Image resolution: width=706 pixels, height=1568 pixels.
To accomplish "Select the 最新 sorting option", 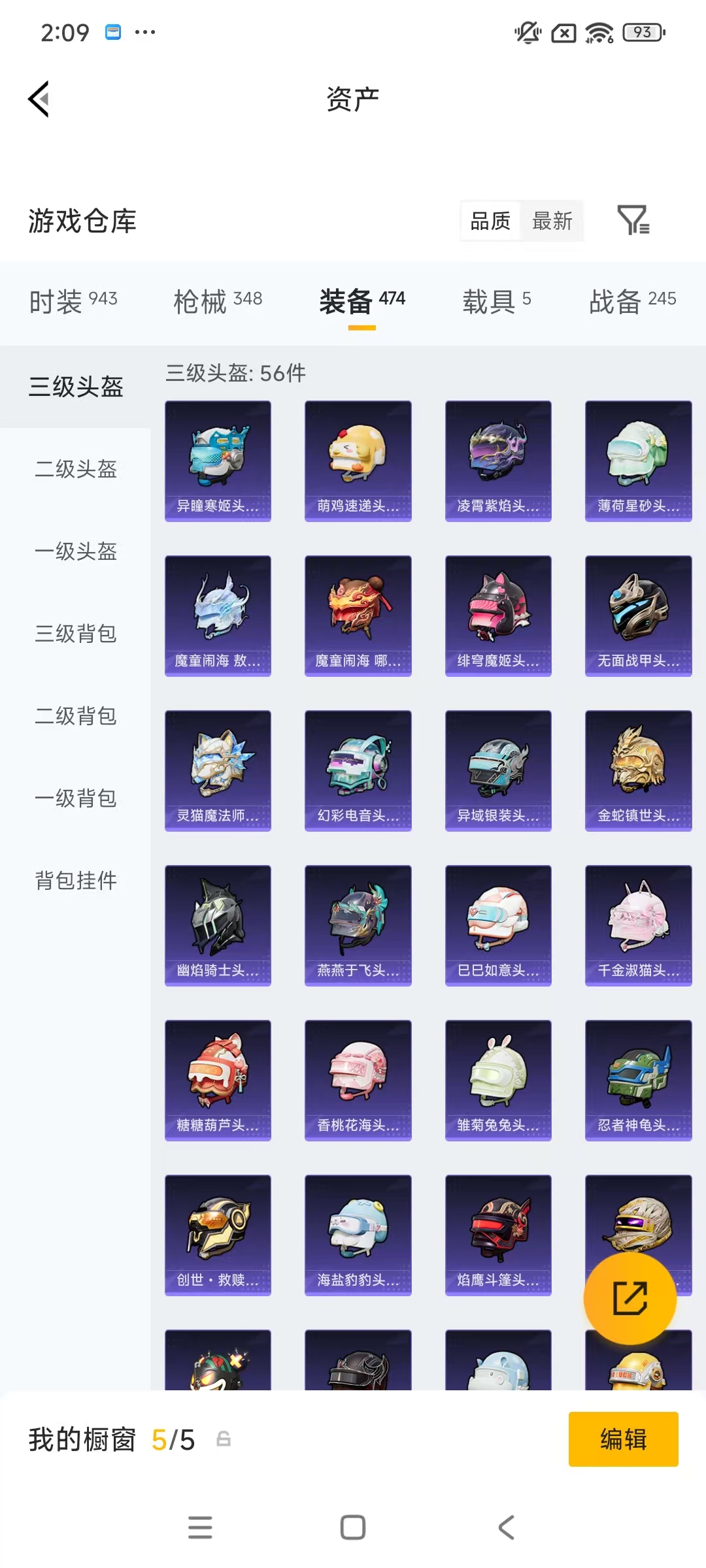I will coord(552,221).
